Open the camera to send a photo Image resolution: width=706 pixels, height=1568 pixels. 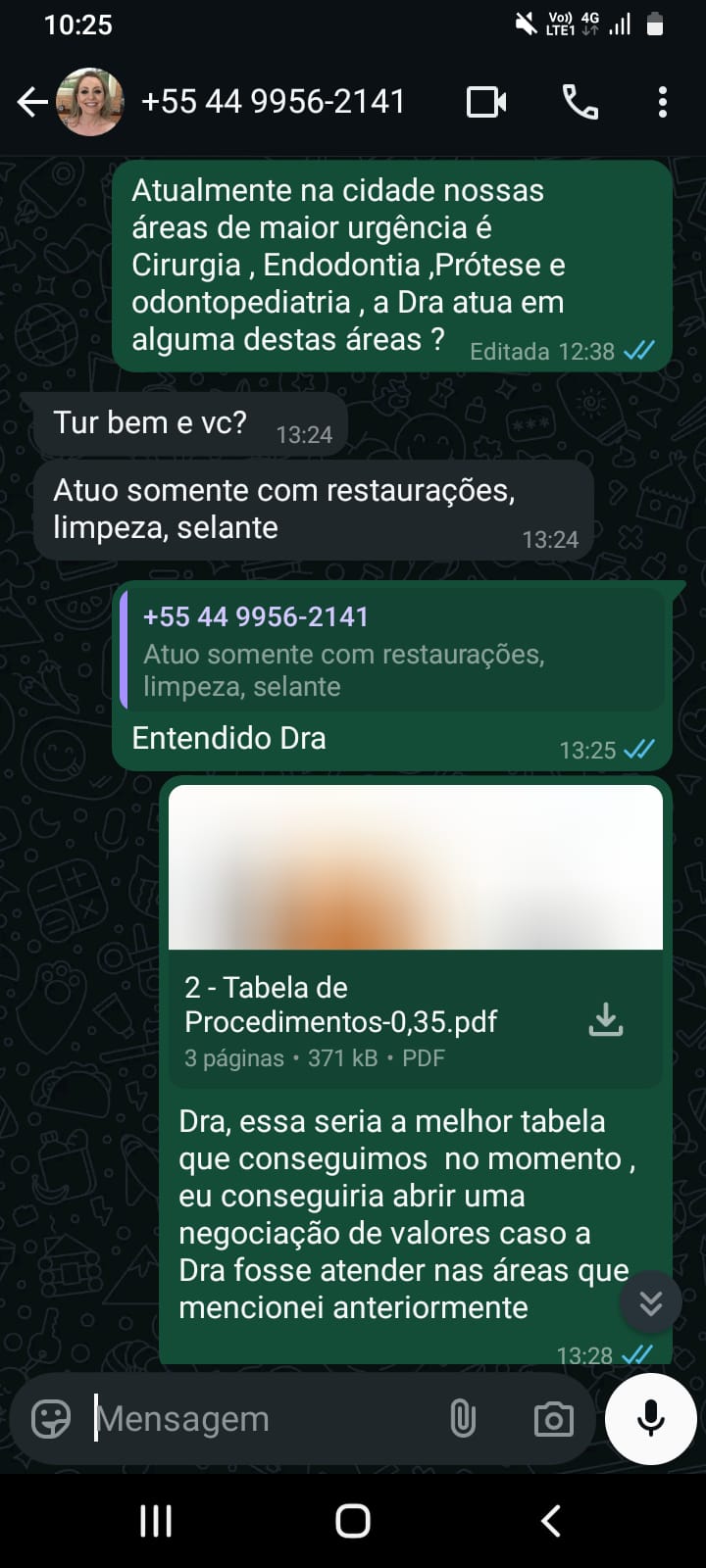tap(553, 1419)
